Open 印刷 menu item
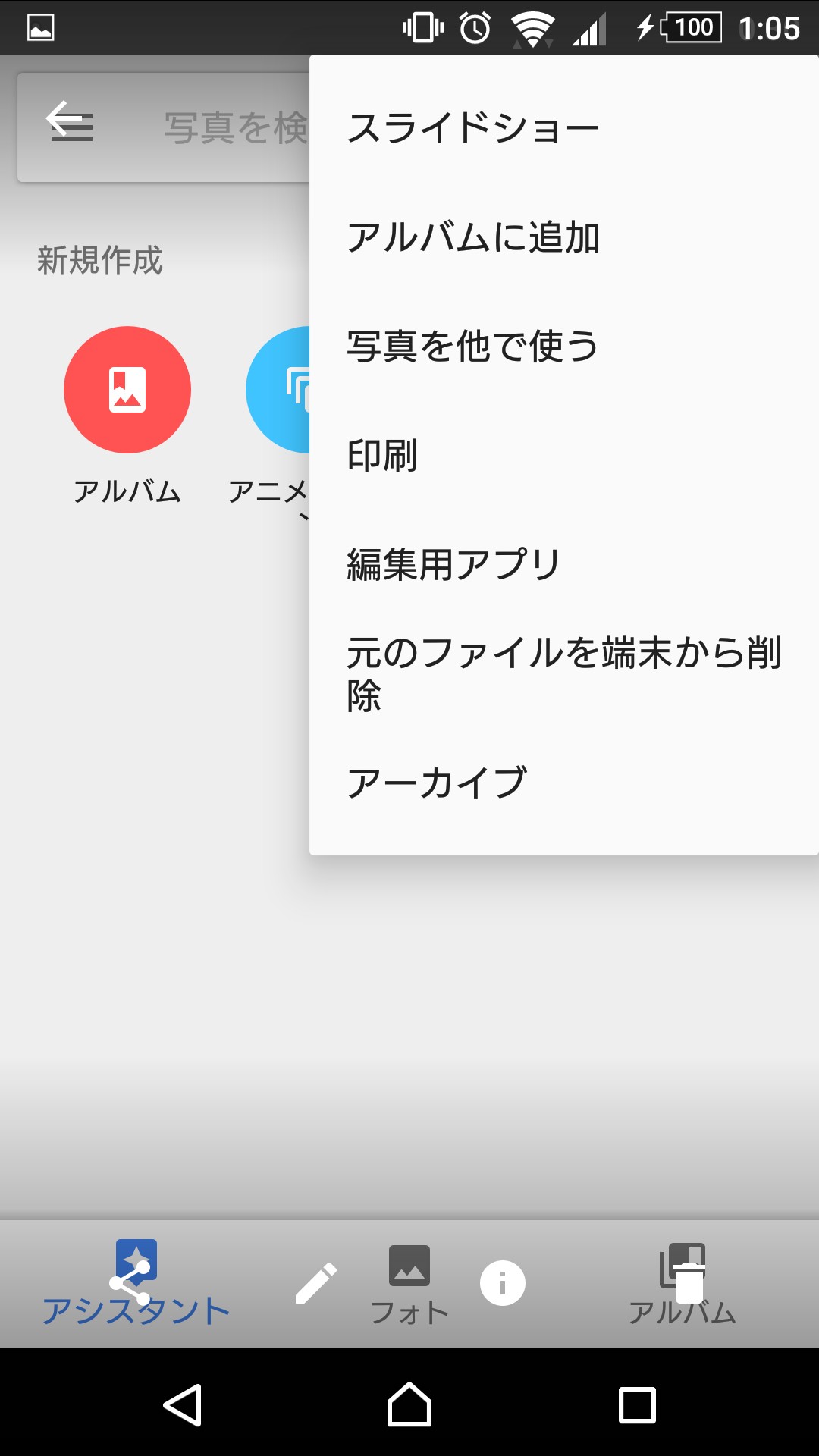819x1456 pixels. pyautogui.click(x=383, y=456)
